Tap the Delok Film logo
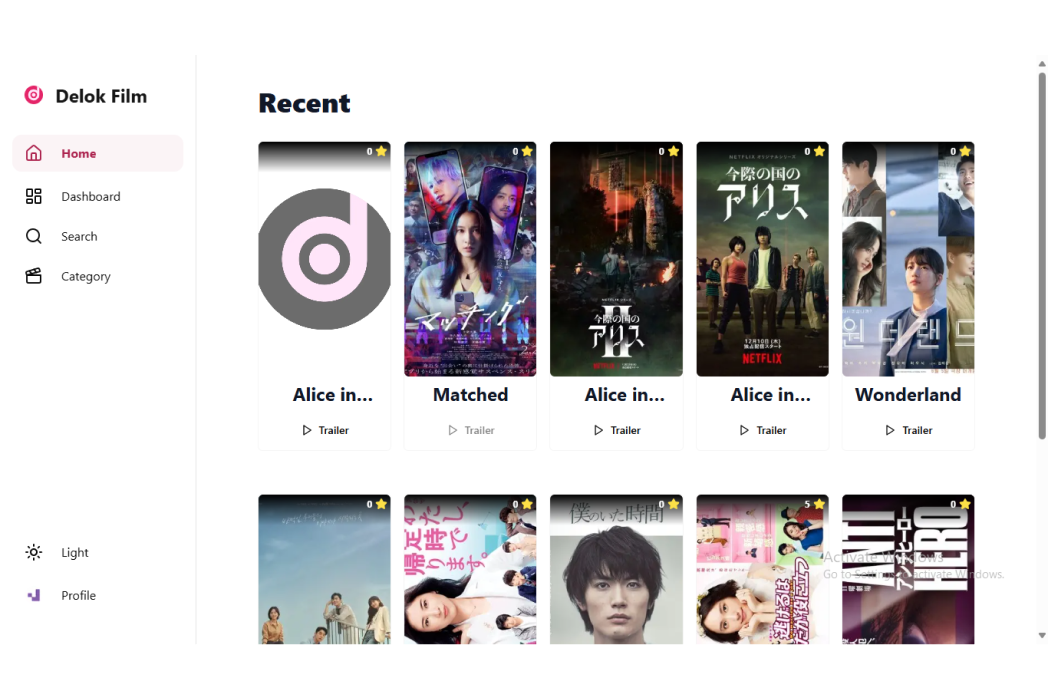 point(86,96)
